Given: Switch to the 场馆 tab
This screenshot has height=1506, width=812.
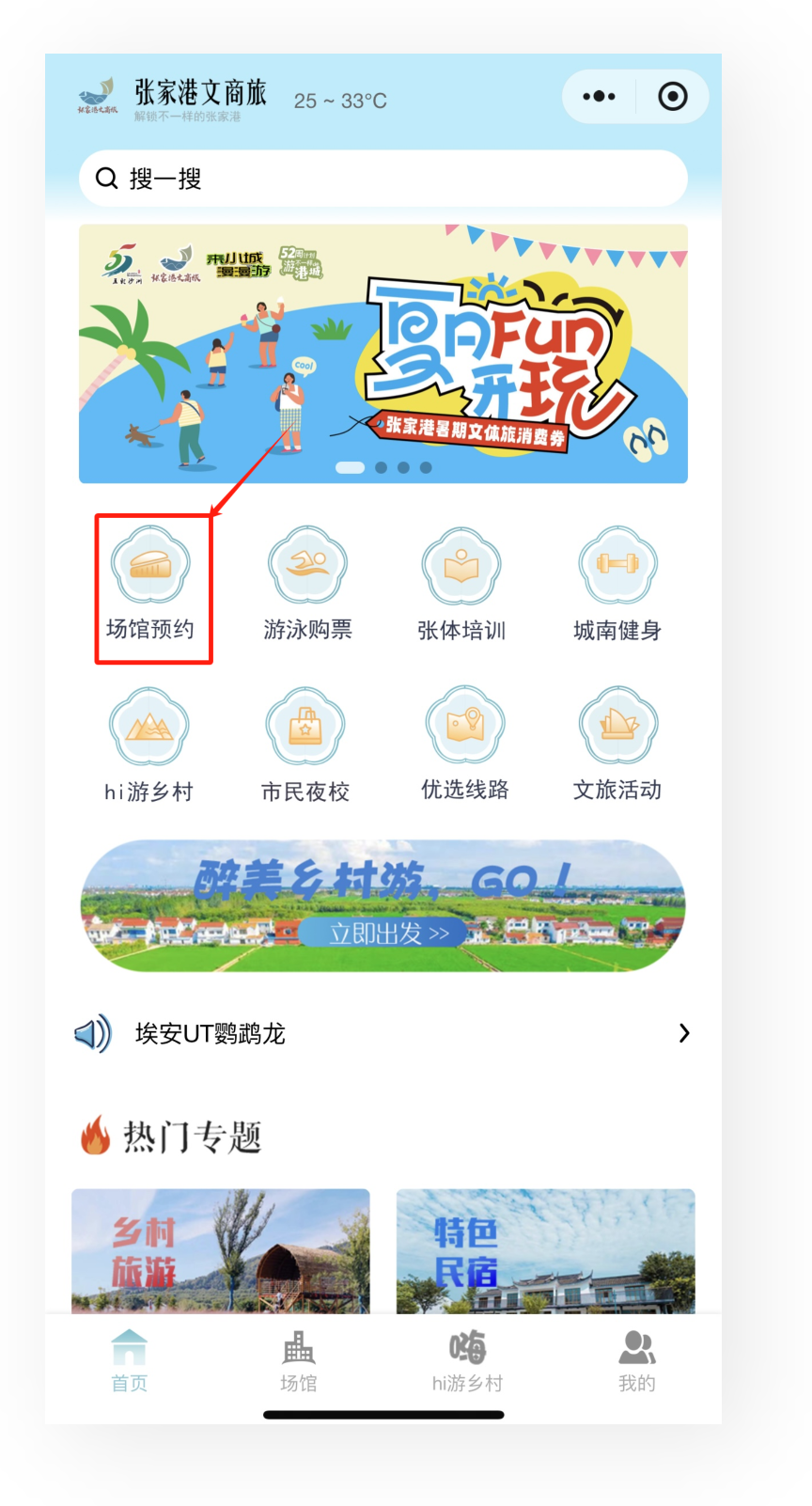Looking at the screenshot, I should pyautogui.click(x=299, y=1361).
